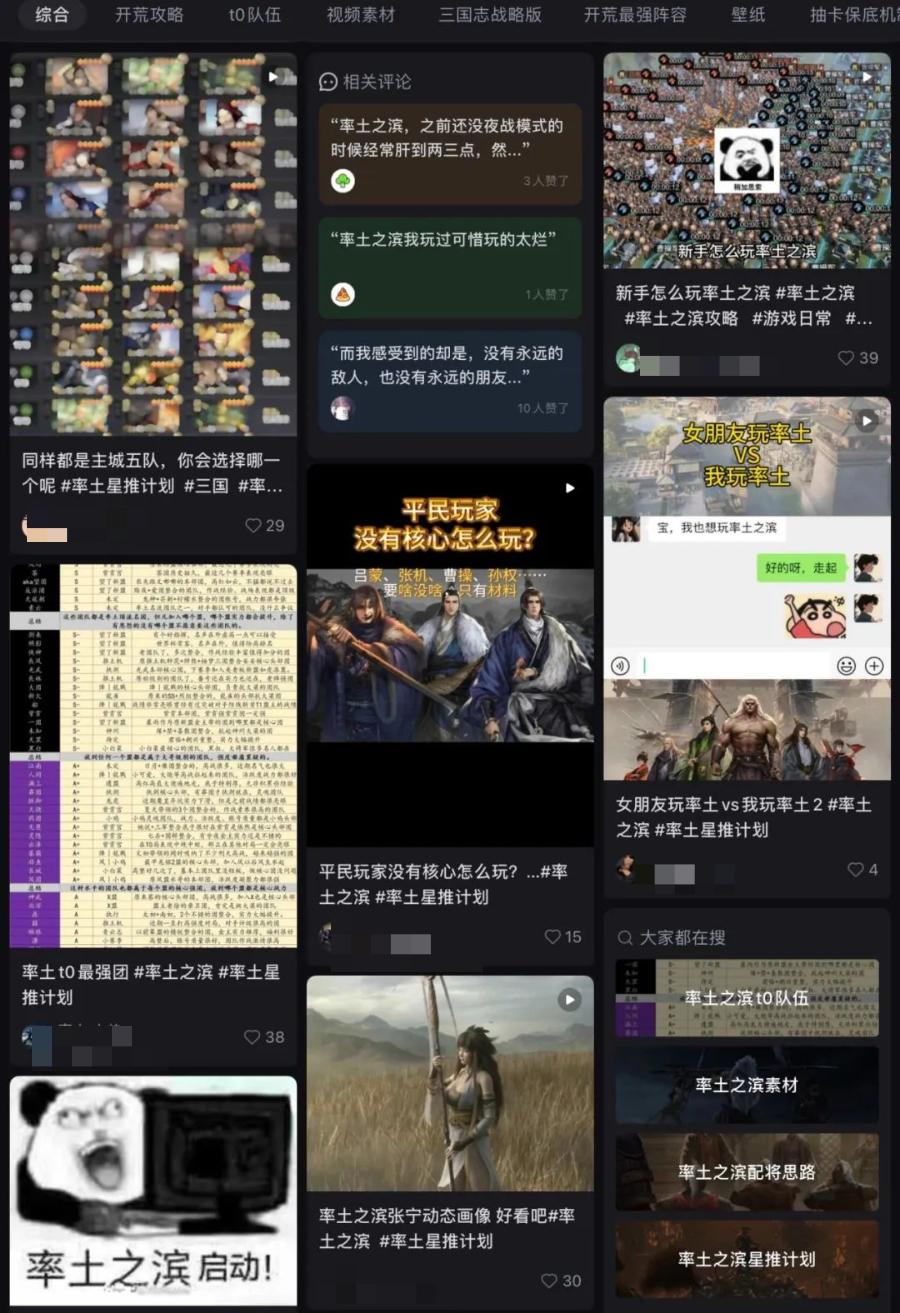Switch to the 三国志战略版 tab

490,15
